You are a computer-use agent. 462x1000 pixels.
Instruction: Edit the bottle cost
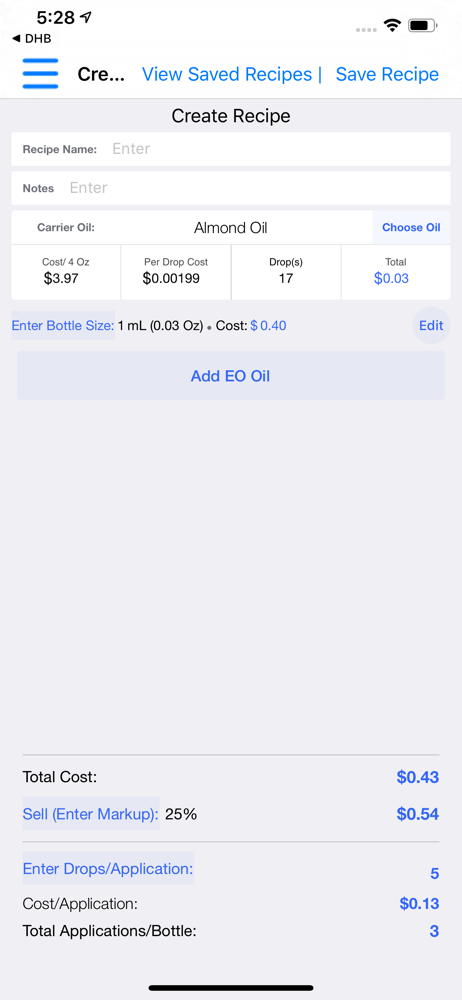pyautogui.click(x=431, y=326)
